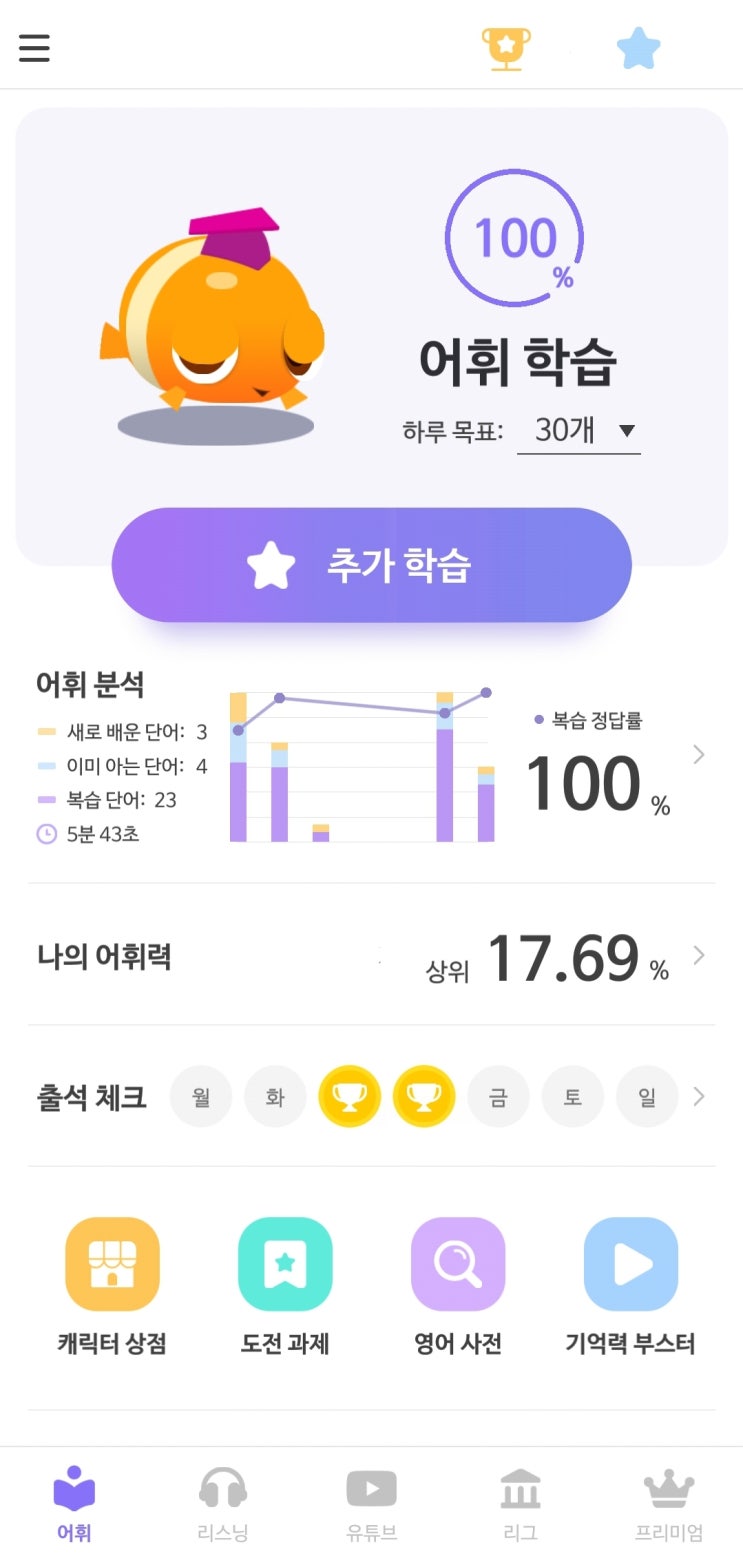Tap the blue star icon
The height and width of the screenshot is (1556, 743).
(x=638, y=48)
